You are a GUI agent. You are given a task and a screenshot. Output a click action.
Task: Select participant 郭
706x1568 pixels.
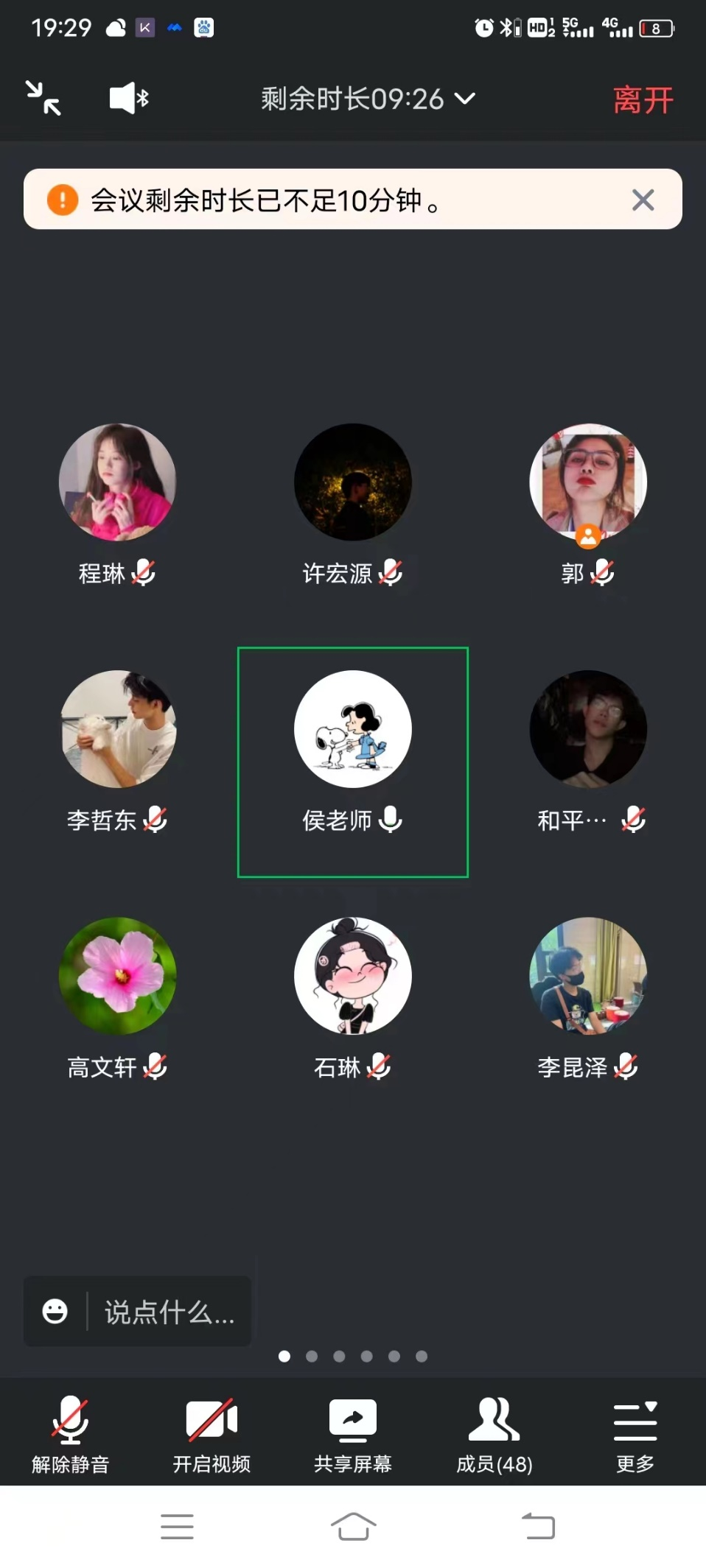coord(587,482)
